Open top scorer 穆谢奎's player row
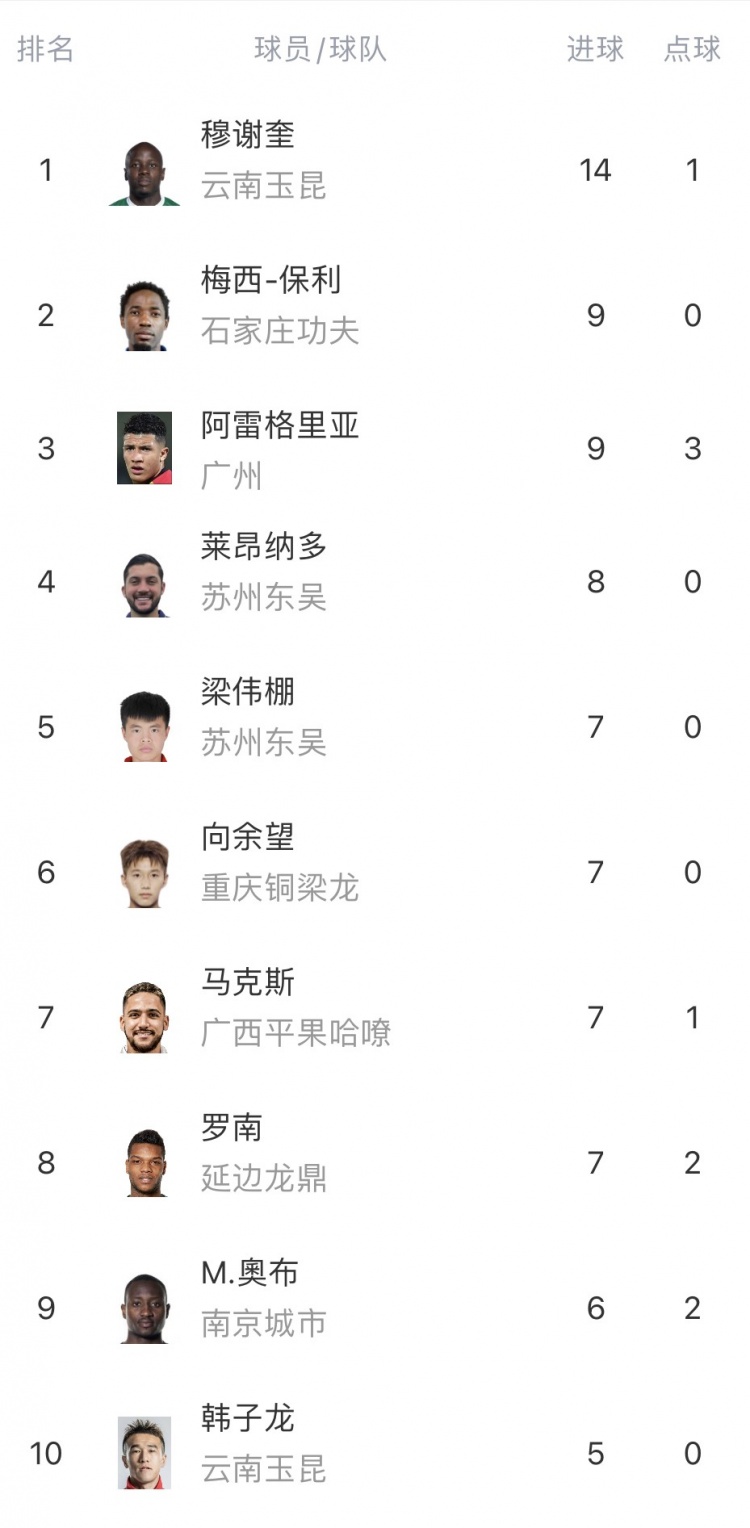This screenshot has width=750, height=1528. pos(375,170)
